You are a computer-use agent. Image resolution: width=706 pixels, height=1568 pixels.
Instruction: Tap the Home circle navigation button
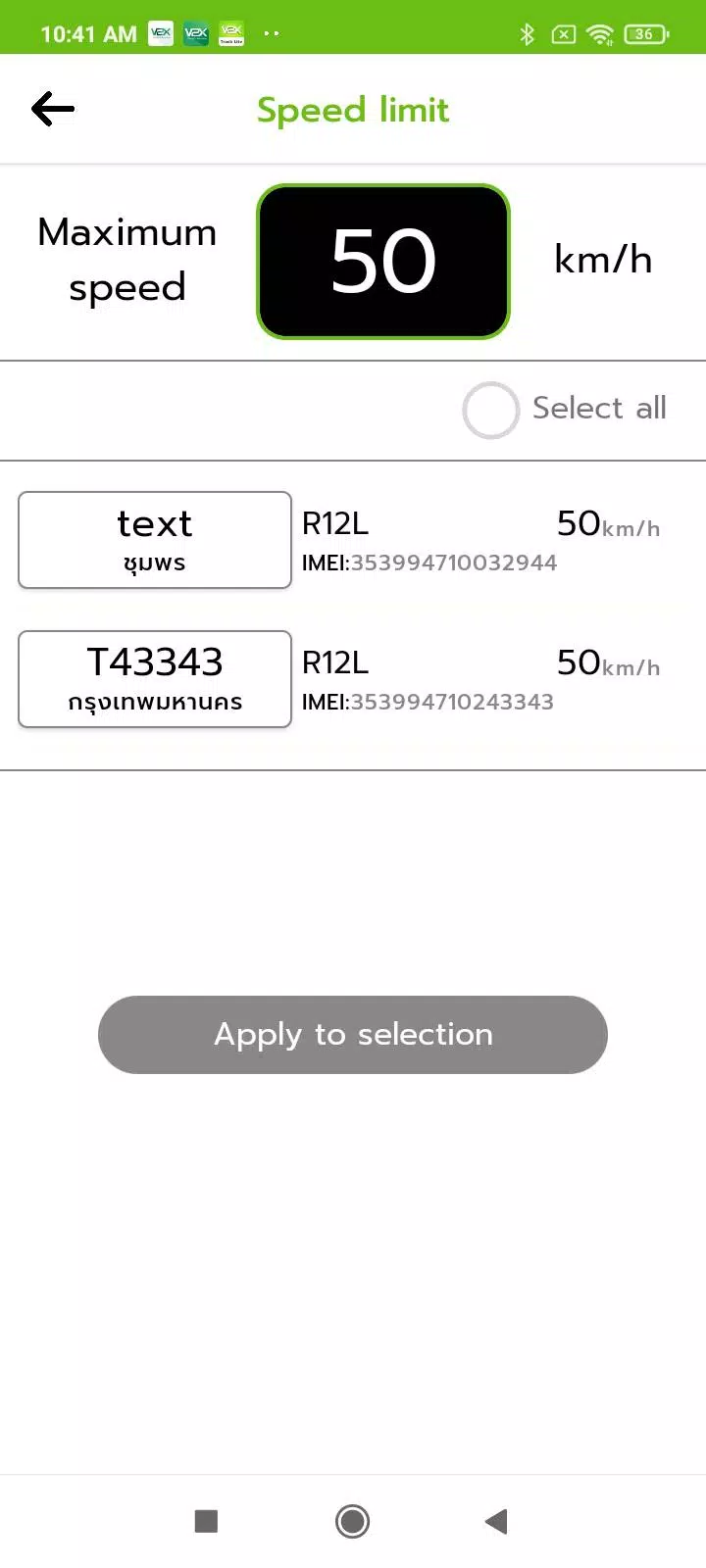tap(352, 1521)
